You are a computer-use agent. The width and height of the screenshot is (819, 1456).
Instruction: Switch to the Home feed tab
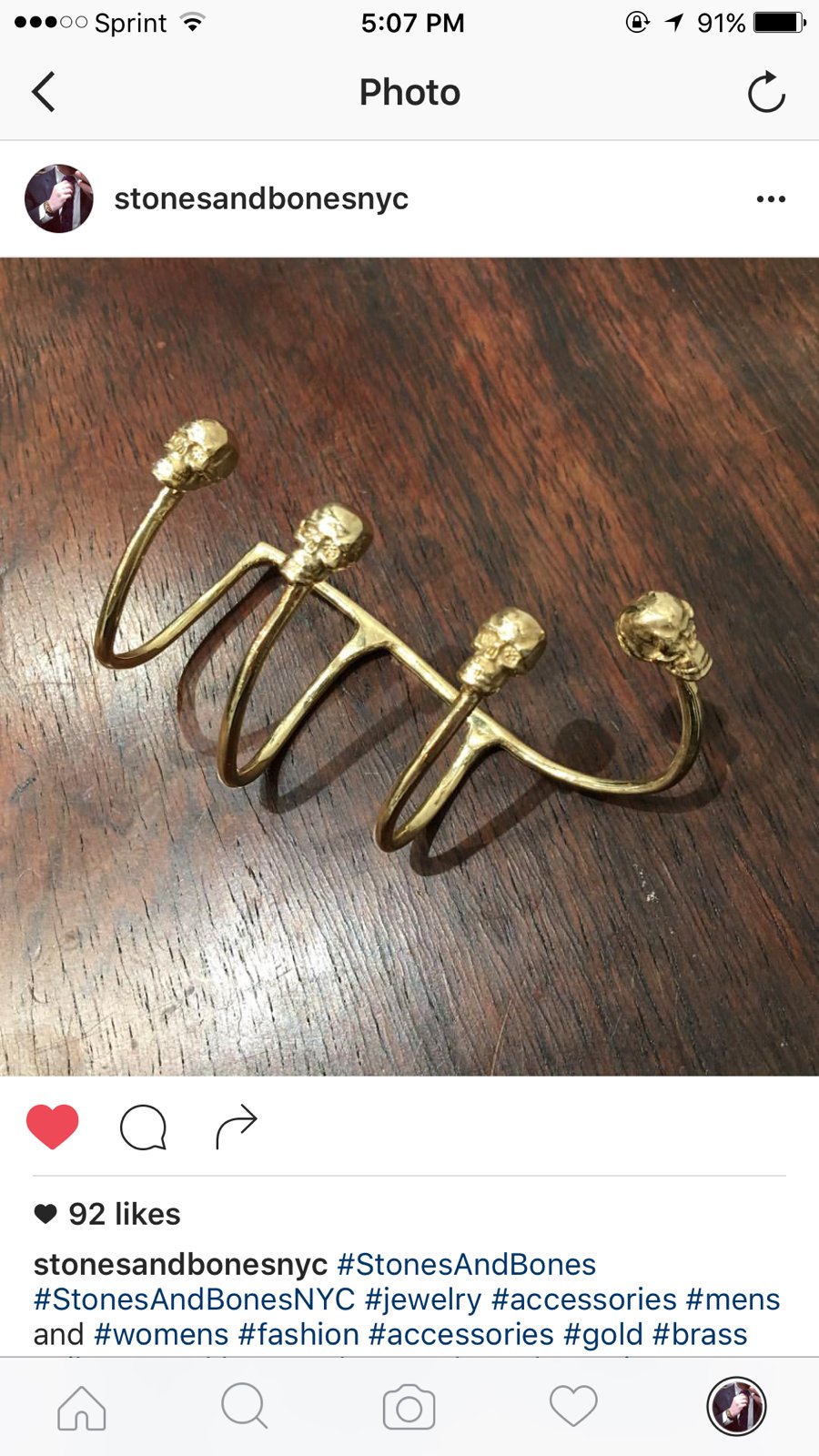[82, 1408]
